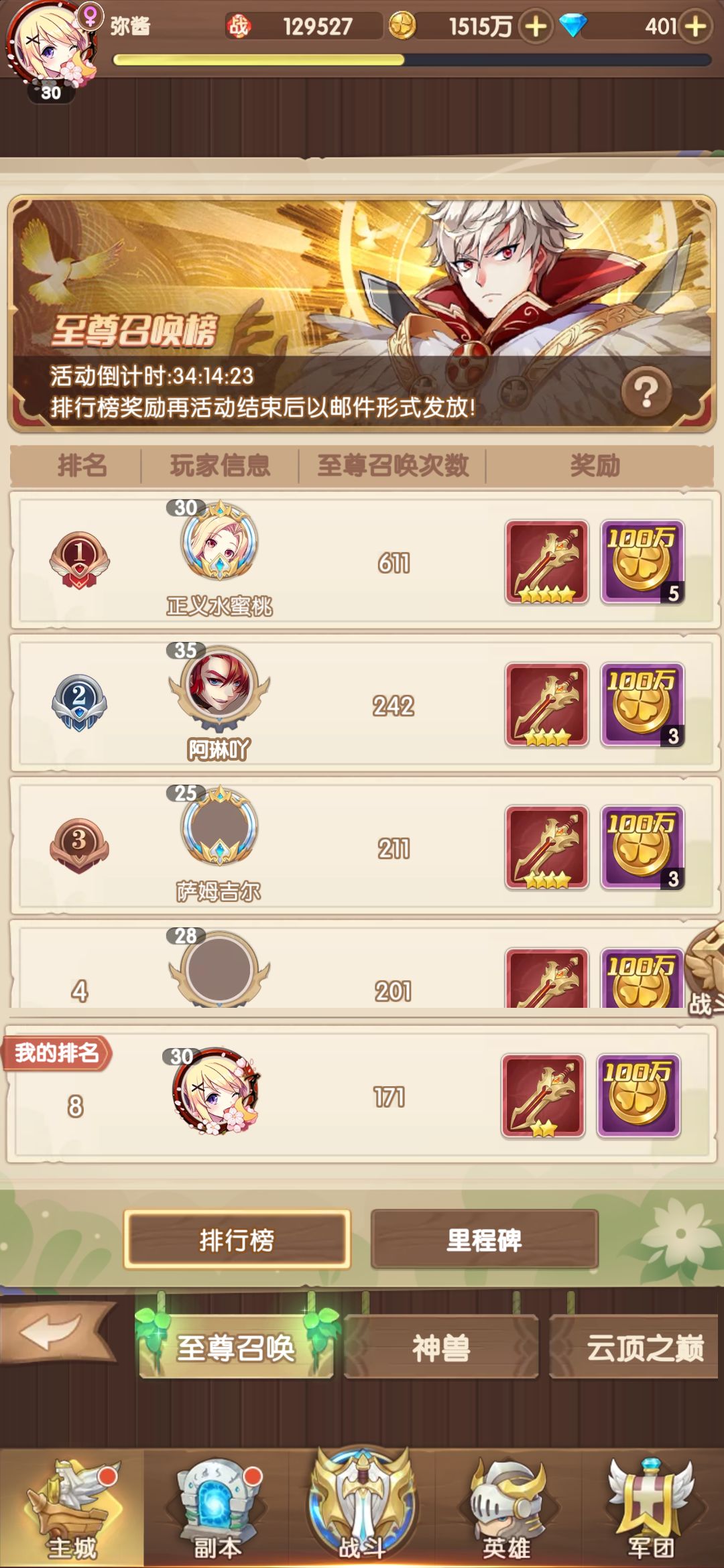View 100万 coin reward for rank 2
The height and width of the screenshot is (1568, 724).
[642, 705]
